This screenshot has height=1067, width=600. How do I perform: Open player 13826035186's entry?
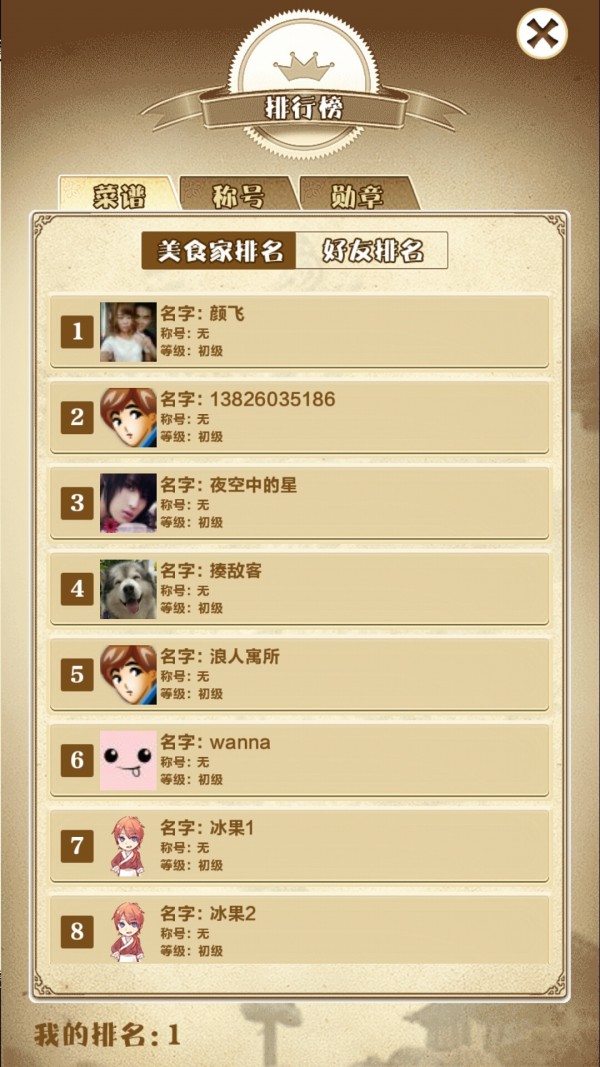tap(300, 417)
